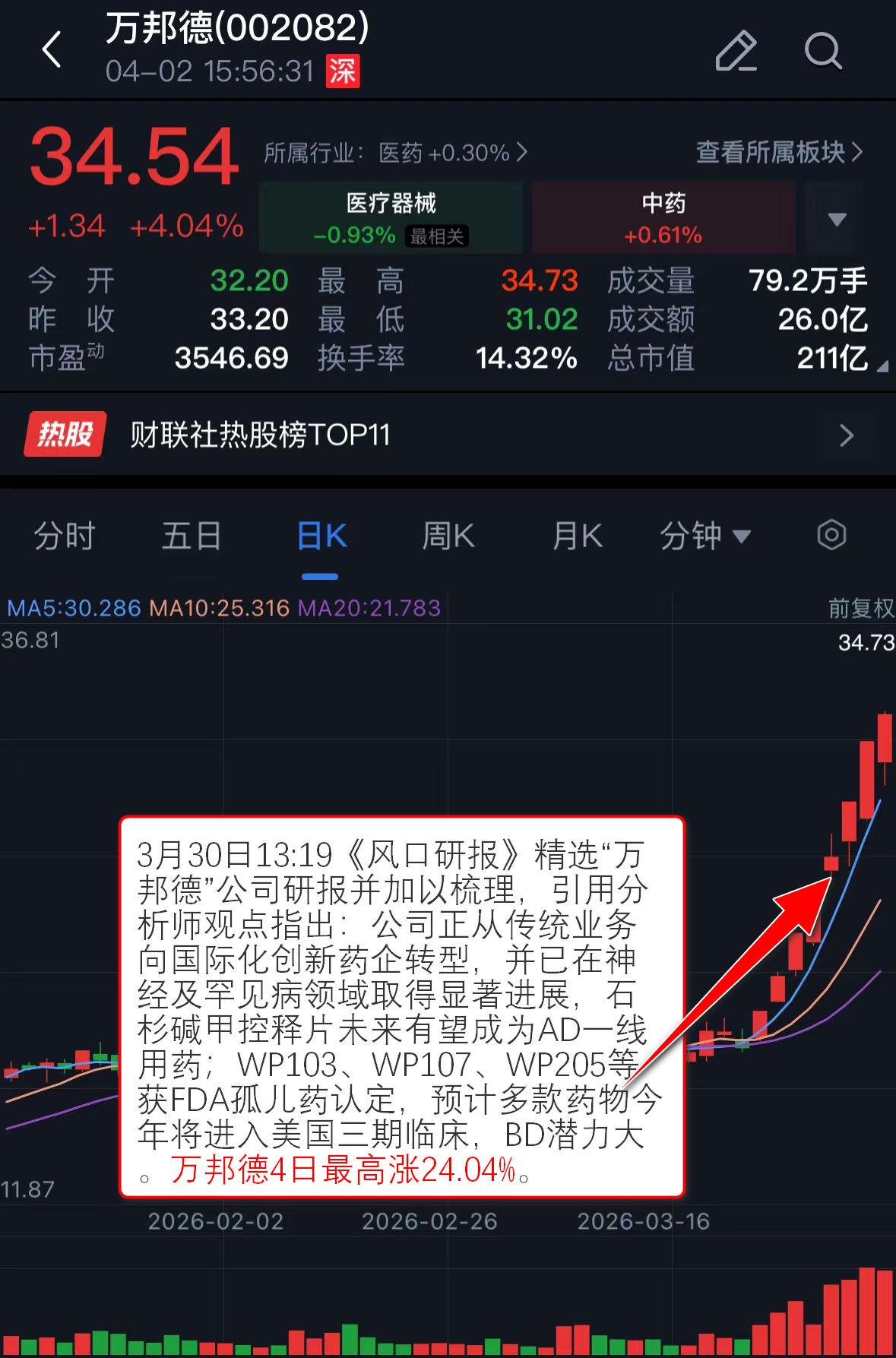The image size is (896, 1358).
Task: Switch to the 月K chart tab
Action: [578, 537]
